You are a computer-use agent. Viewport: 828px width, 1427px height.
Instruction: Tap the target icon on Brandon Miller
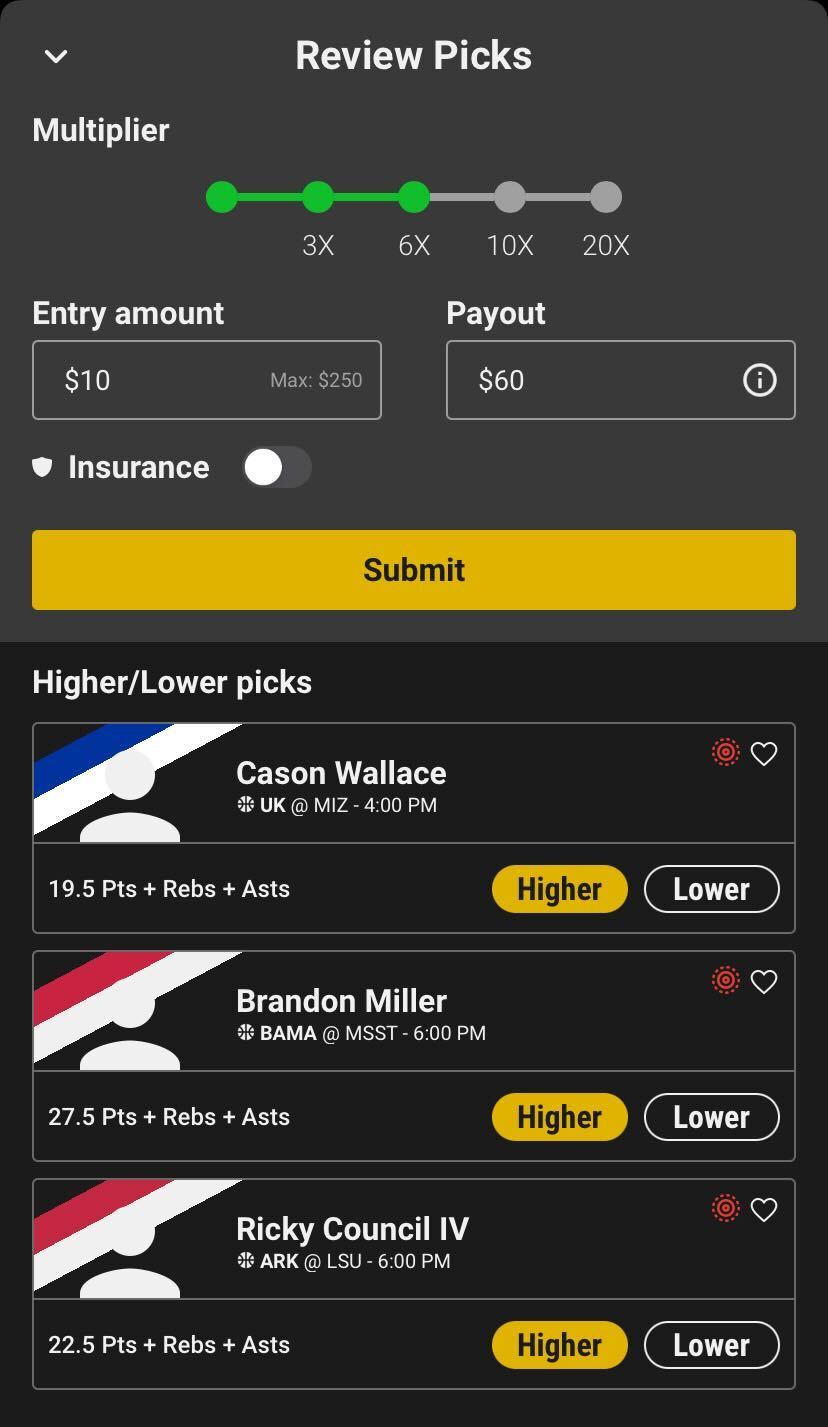coord(726,980)
